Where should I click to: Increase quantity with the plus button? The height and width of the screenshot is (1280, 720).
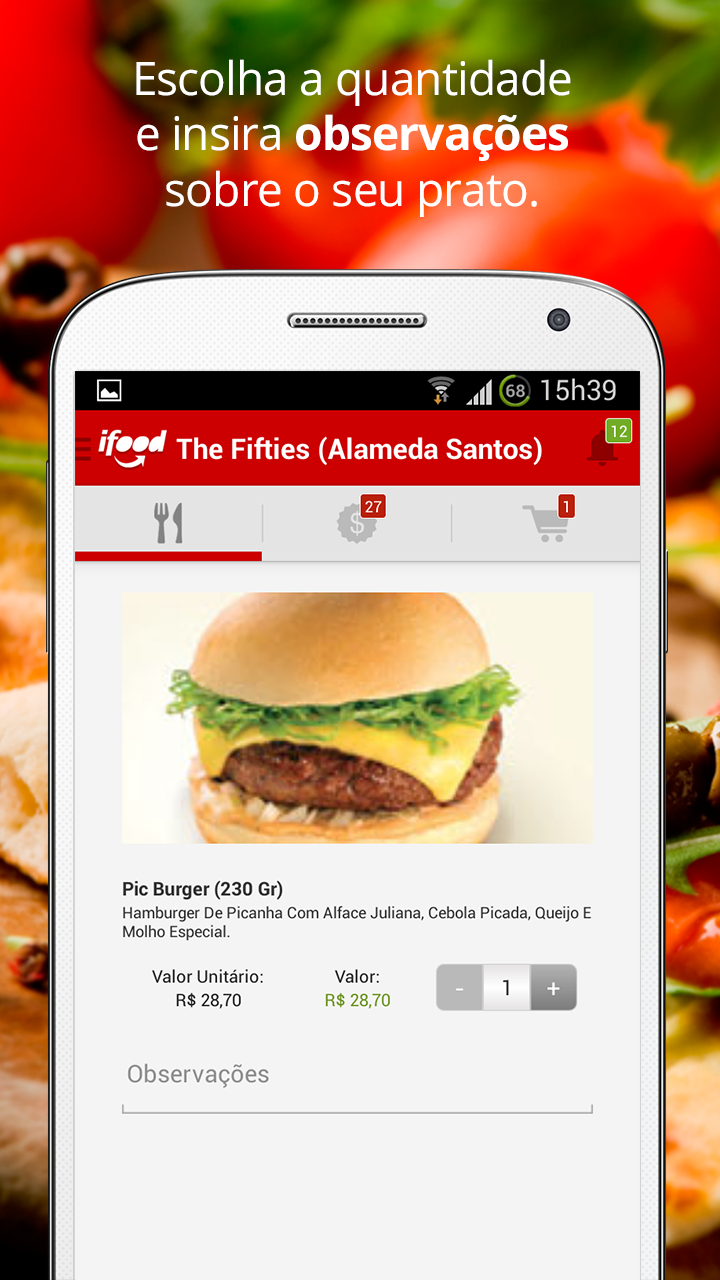pyautogui.click(x=553, y=987)
